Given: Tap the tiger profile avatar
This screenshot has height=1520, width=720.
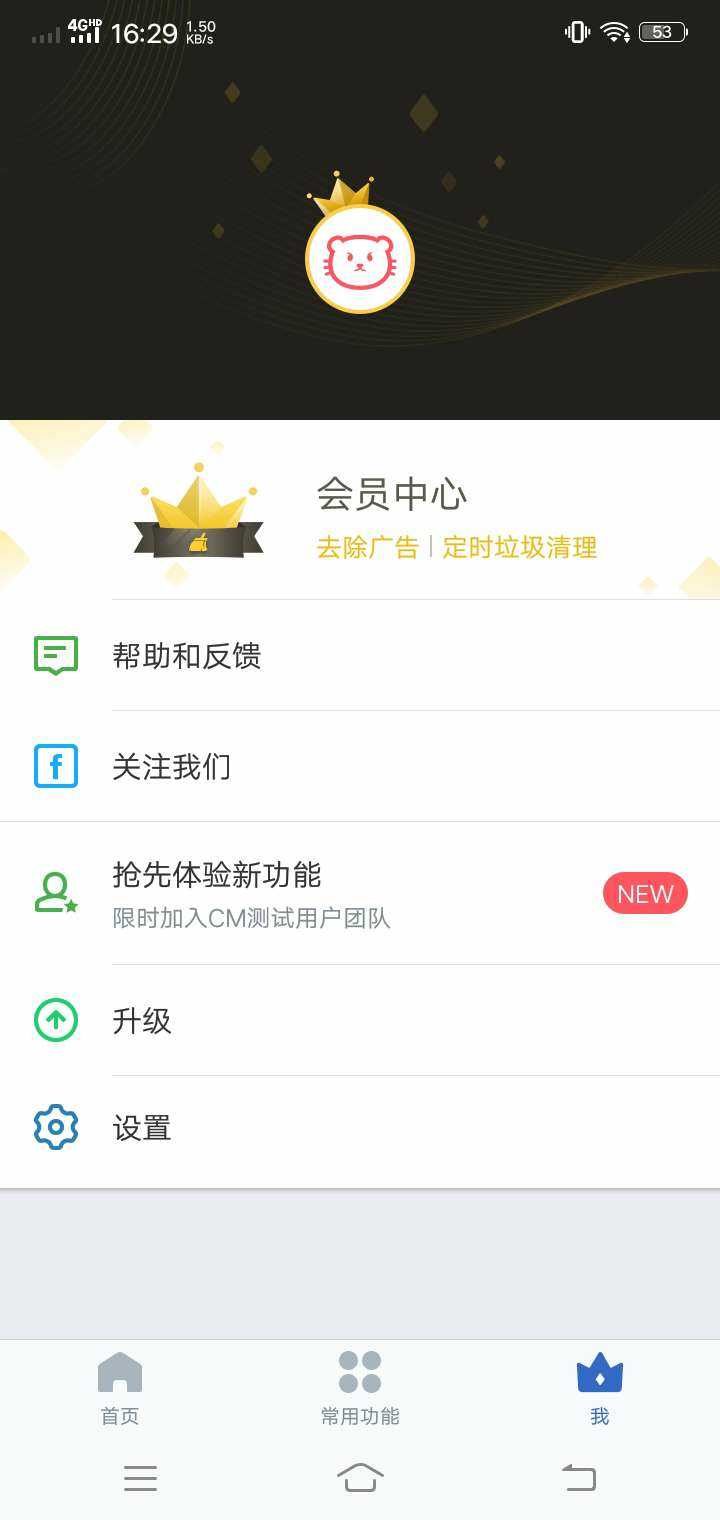Looking at the screenshot, I should [360, 259].
